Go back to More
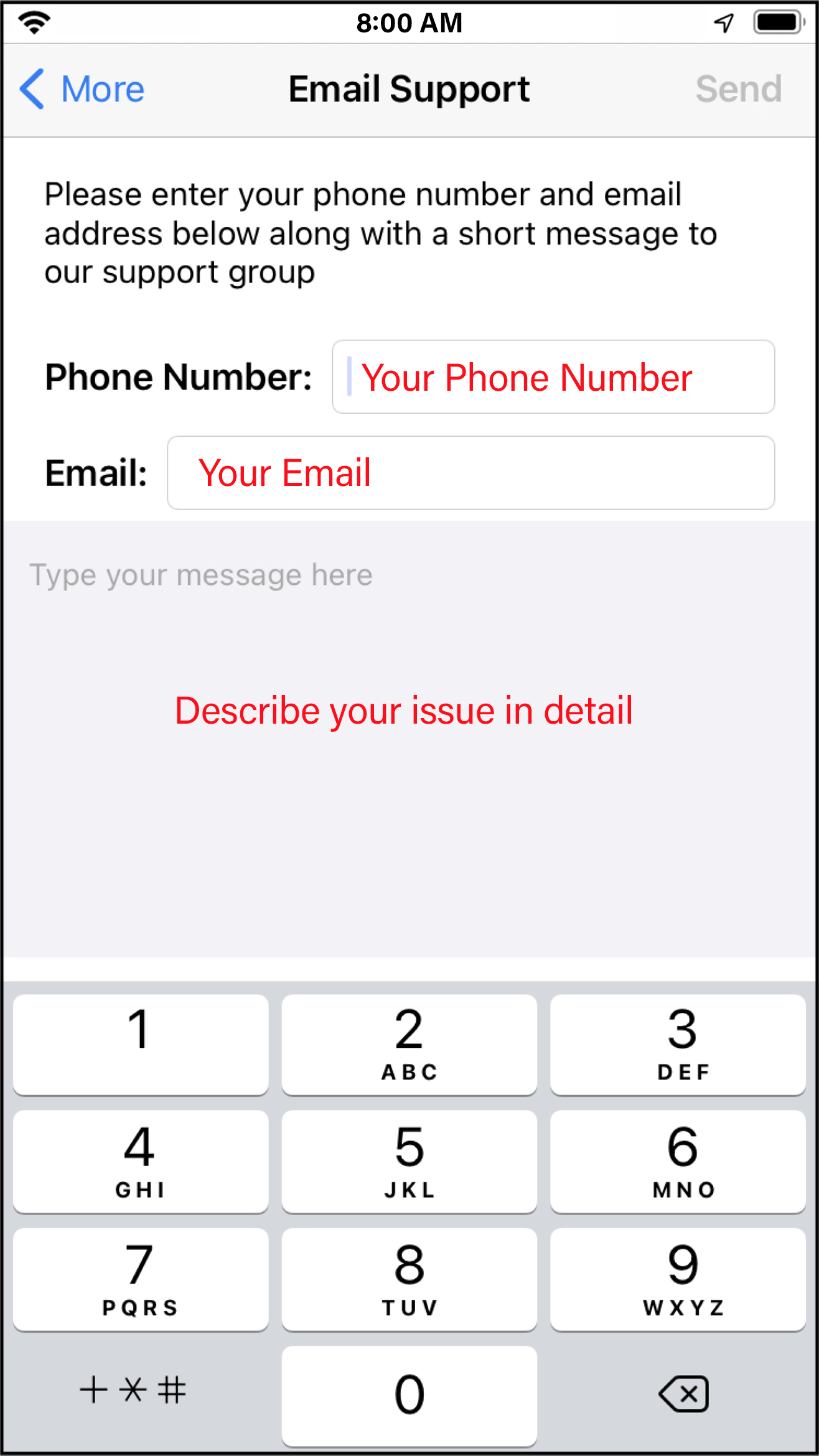The image size is (819, 1456). point(83,90)
